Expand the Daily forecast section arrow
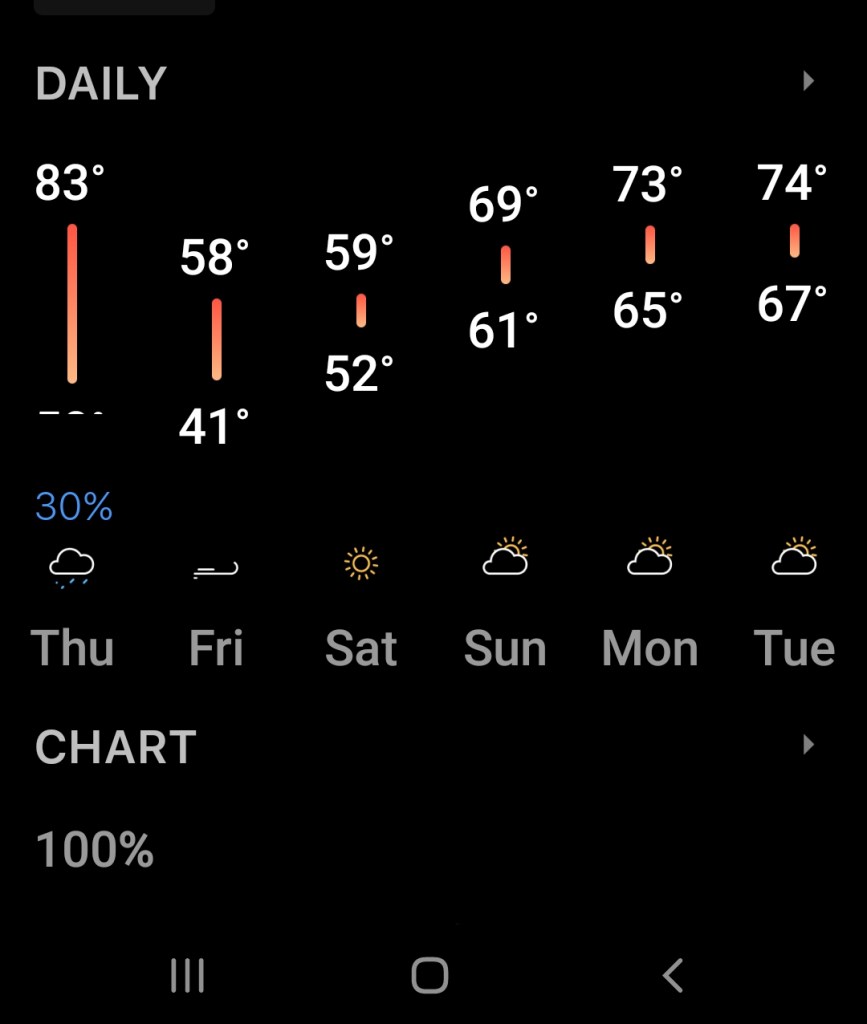The image size is (867, 1024). pyautogui.click(x=808, y=82)
